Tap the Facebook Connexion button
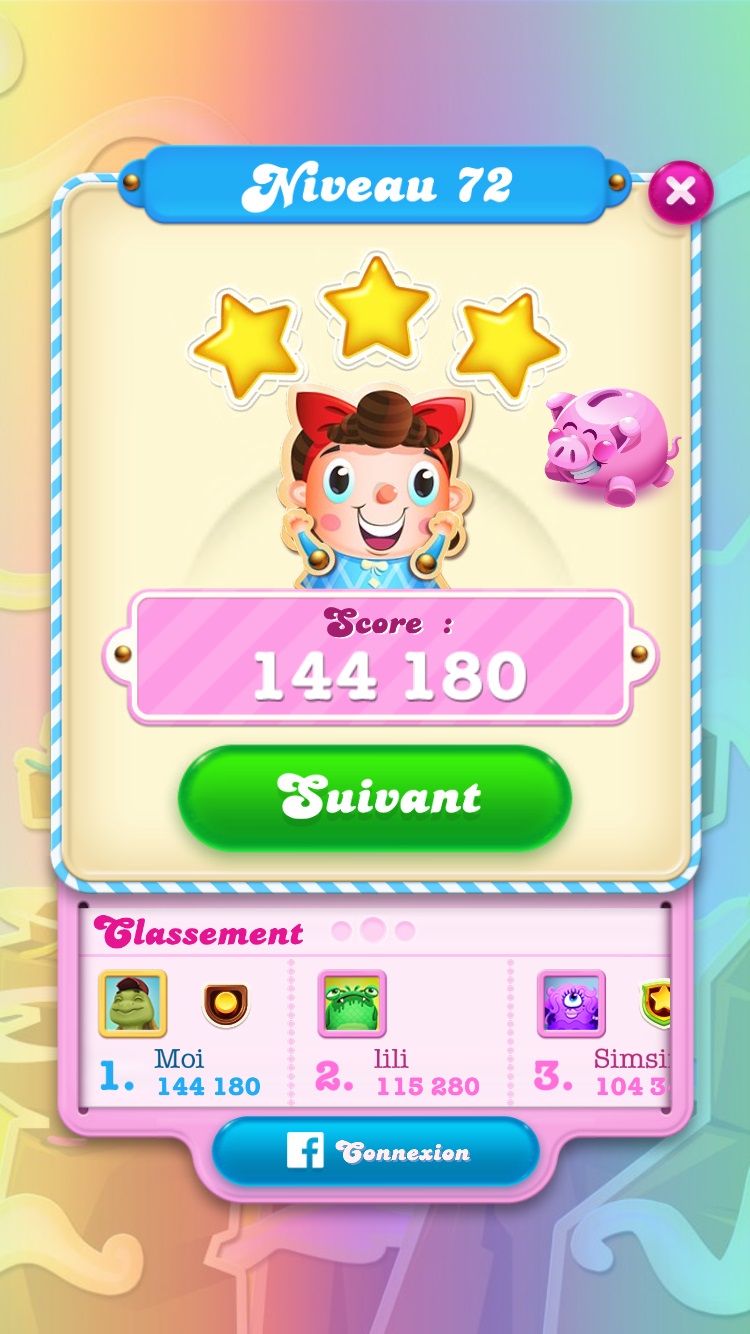This screenshot has width=750, height=1334. tap(375, 1152)
